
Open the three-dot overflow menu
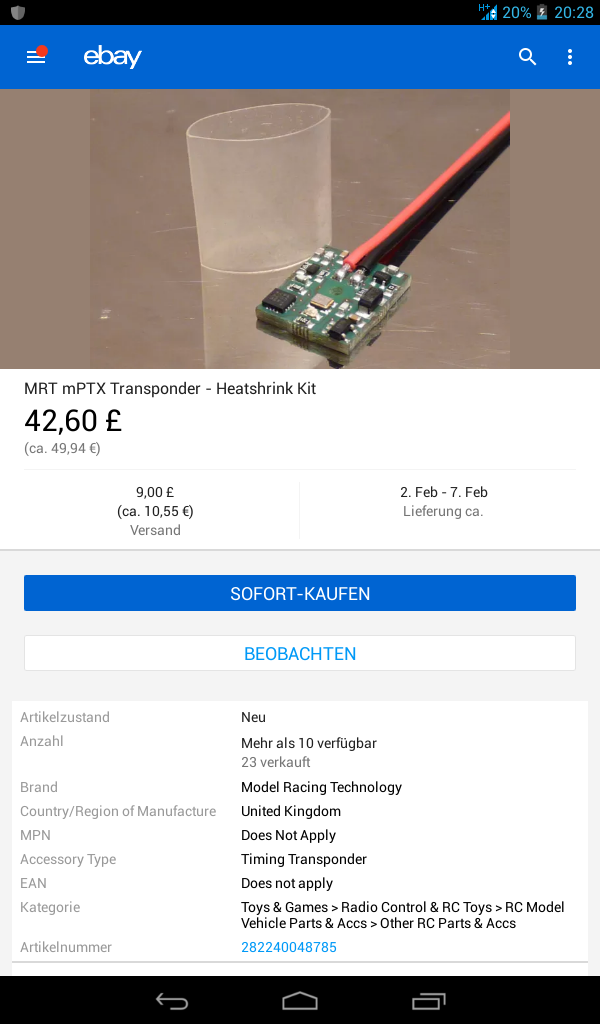click(570, 57)
